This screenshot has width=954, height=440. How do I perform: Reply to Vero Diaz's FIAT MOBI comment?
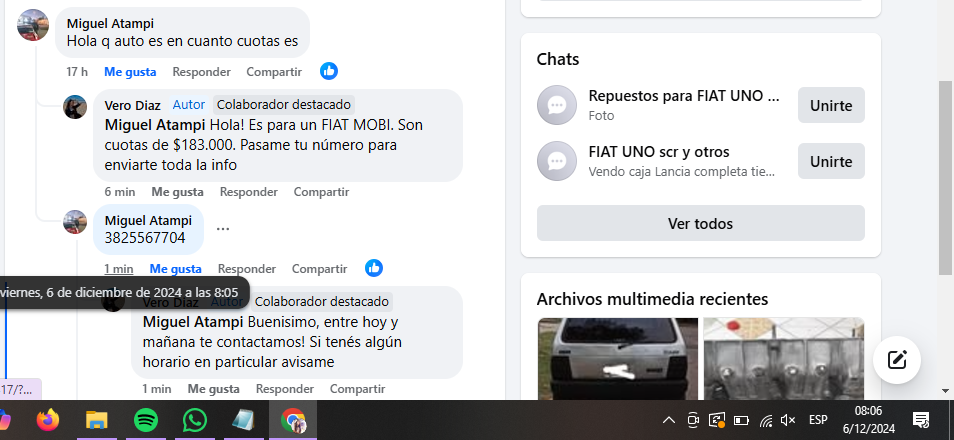248,192
